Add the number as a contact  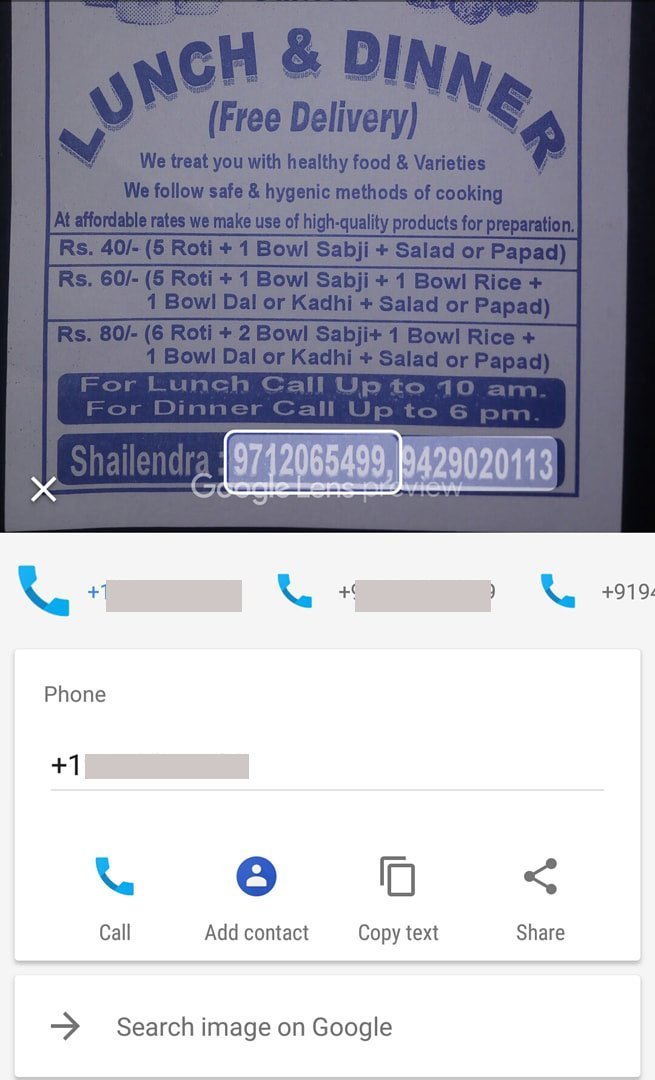point(256,897)
